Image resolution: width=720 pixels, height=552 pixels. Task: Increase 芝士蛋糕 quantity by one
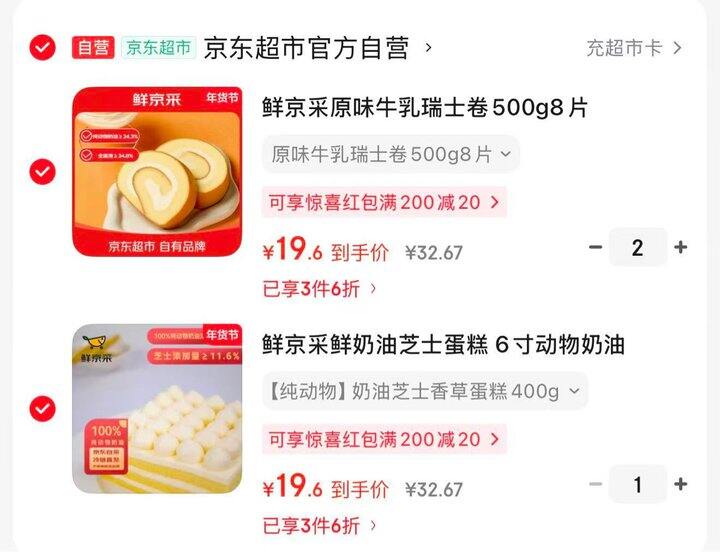[681, 485]
